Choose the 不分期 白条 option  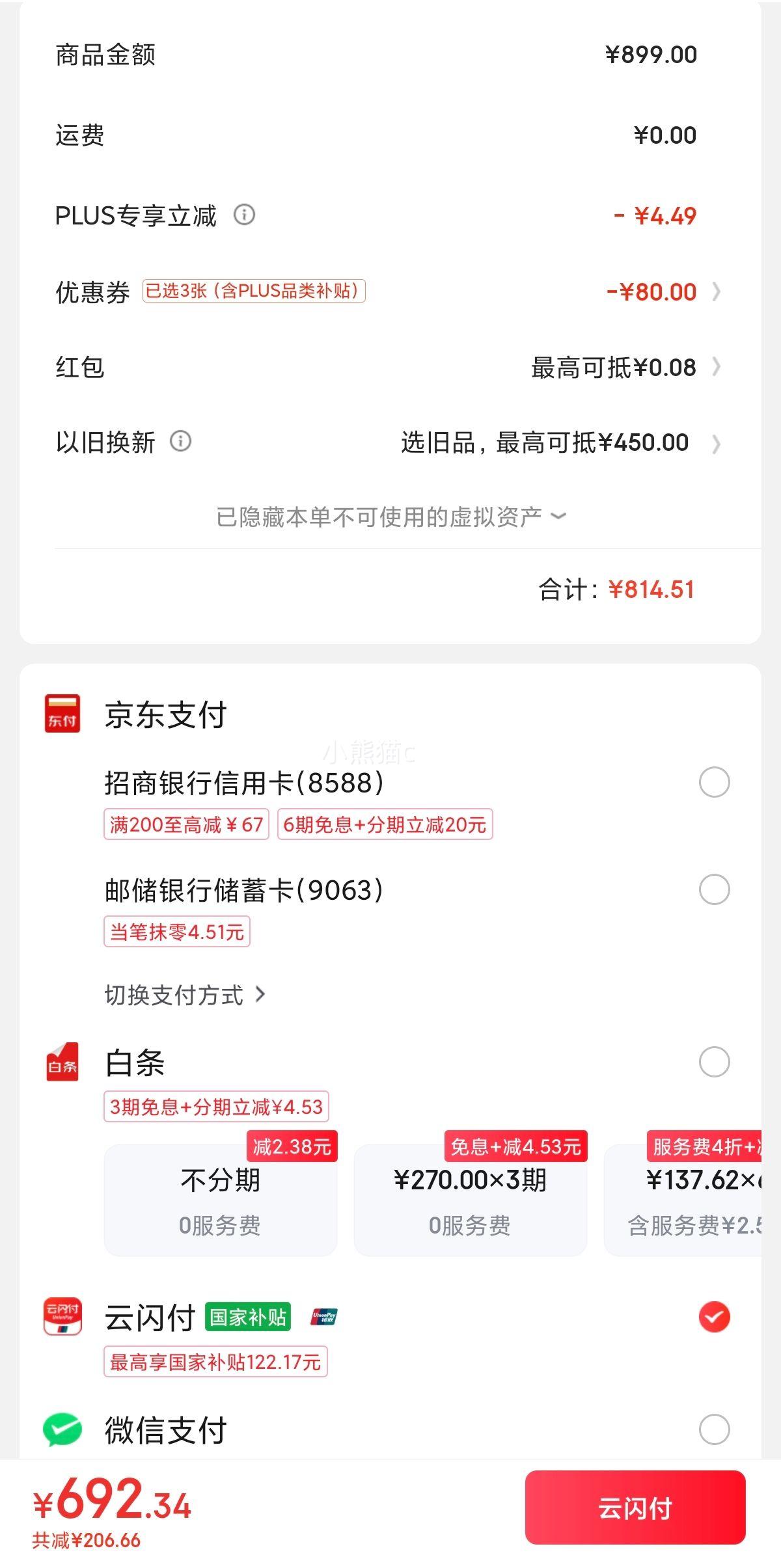pos(221,1200)
